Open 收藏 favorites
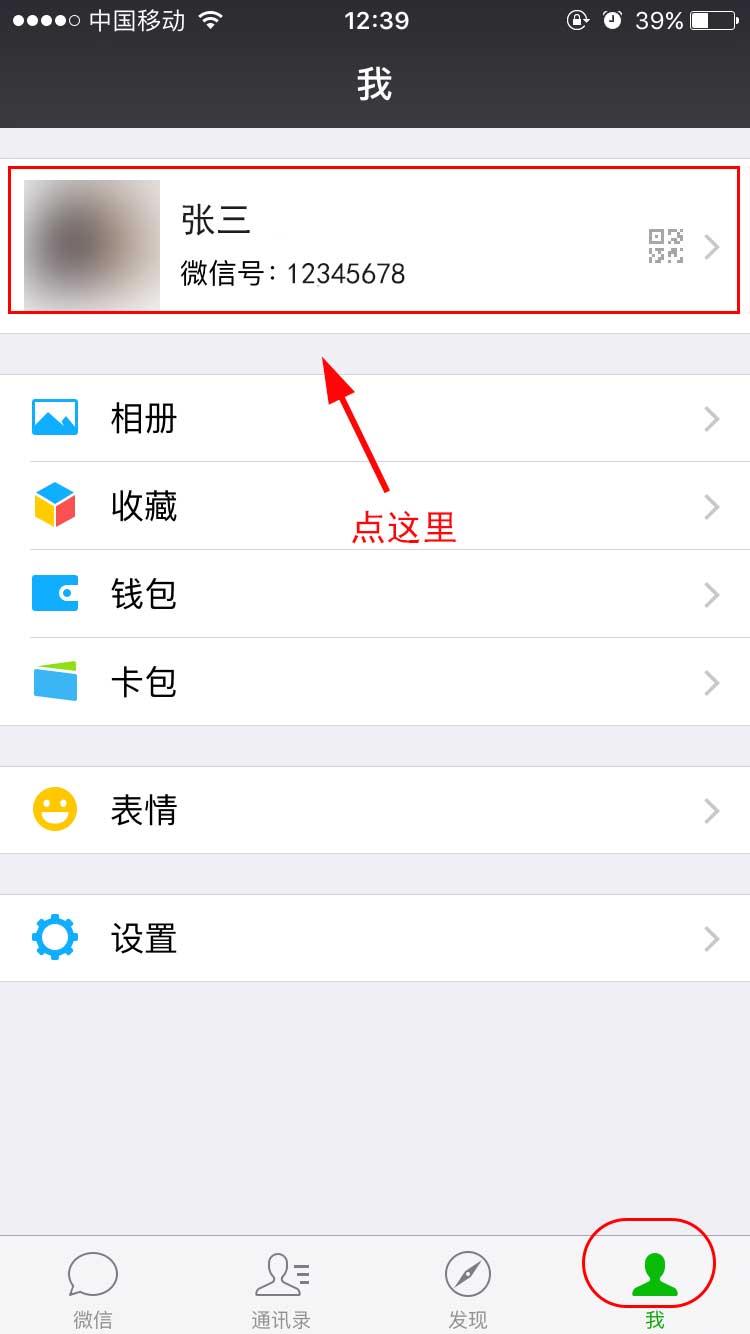Image resolution: width=750 pixels, height=1334 pixels. click(x=374, y=506)
